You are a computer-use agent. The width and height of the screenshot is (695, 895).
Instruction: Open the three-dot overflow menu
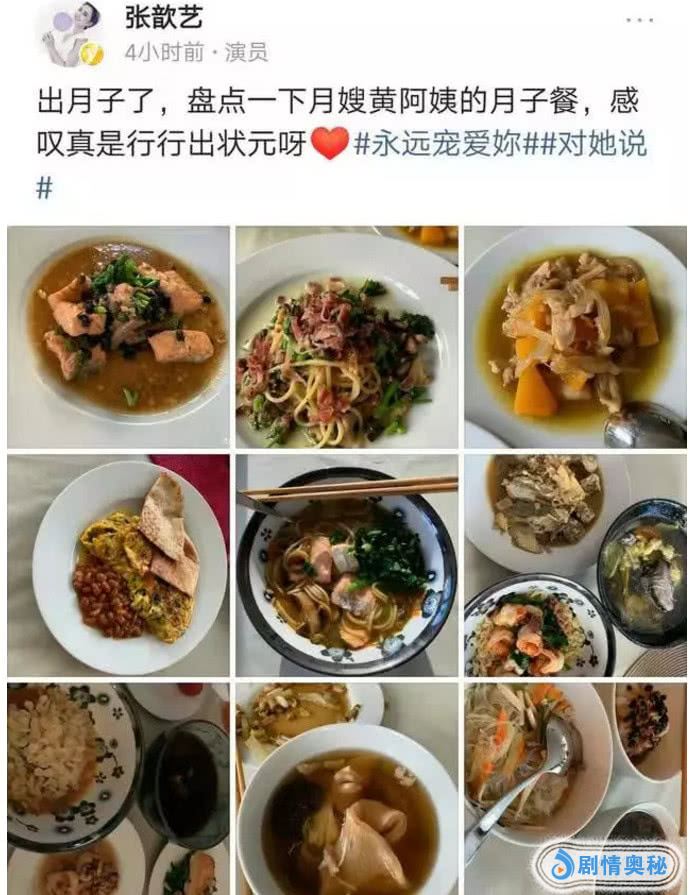(640, 21)
